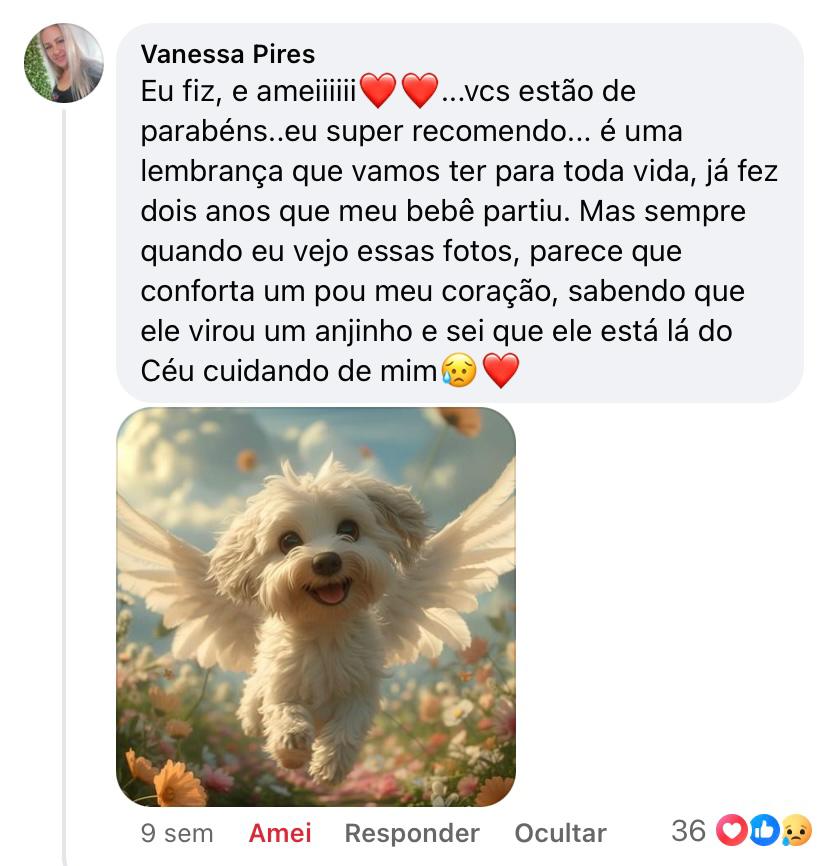The width and height of the screenshot is (828, 866).
Task: Toggle the Amei reaction on the comment
Action: pyautogui.click(x=280, y=833)
